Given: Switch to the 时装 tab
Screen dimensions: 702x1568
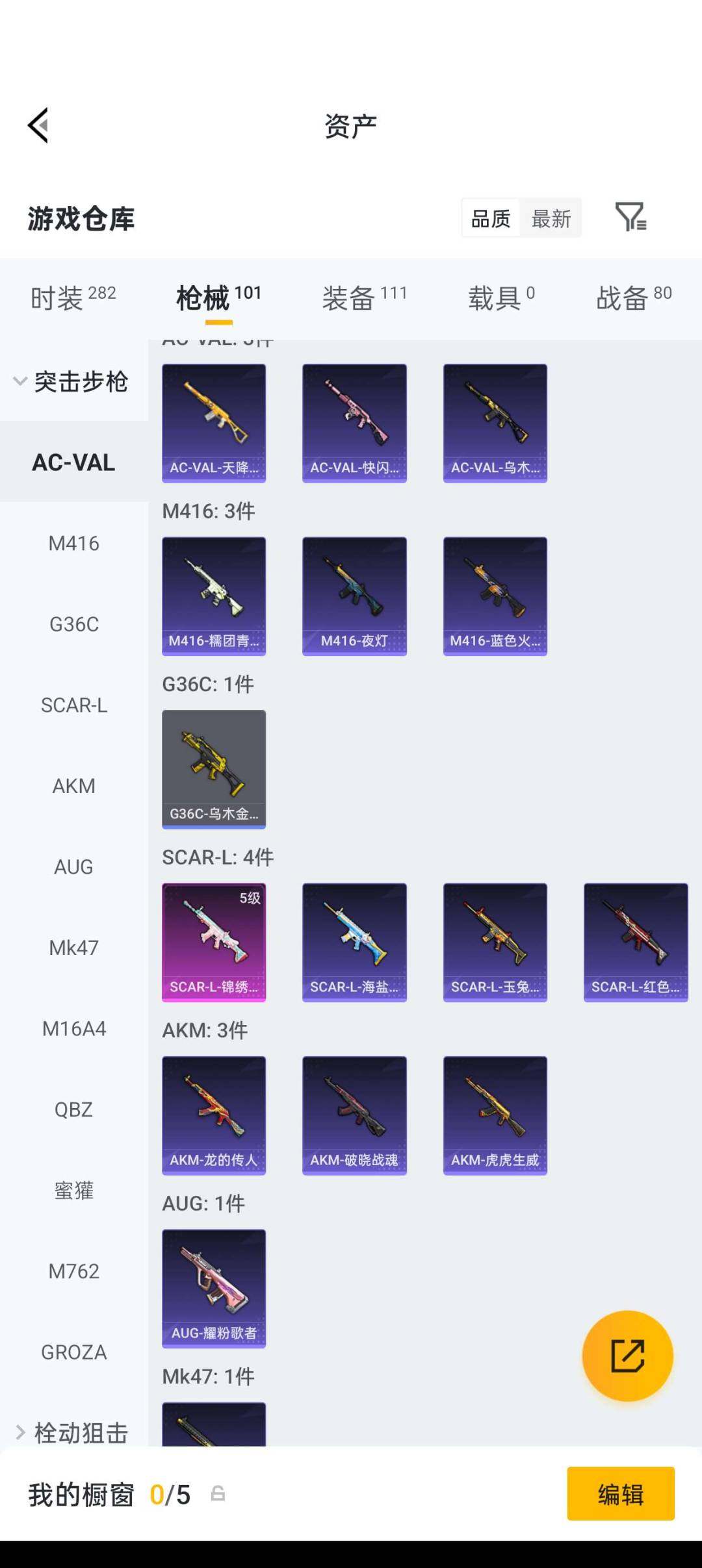Looking at the screenshot, I should pyautogui.click(x=73, y=297).
